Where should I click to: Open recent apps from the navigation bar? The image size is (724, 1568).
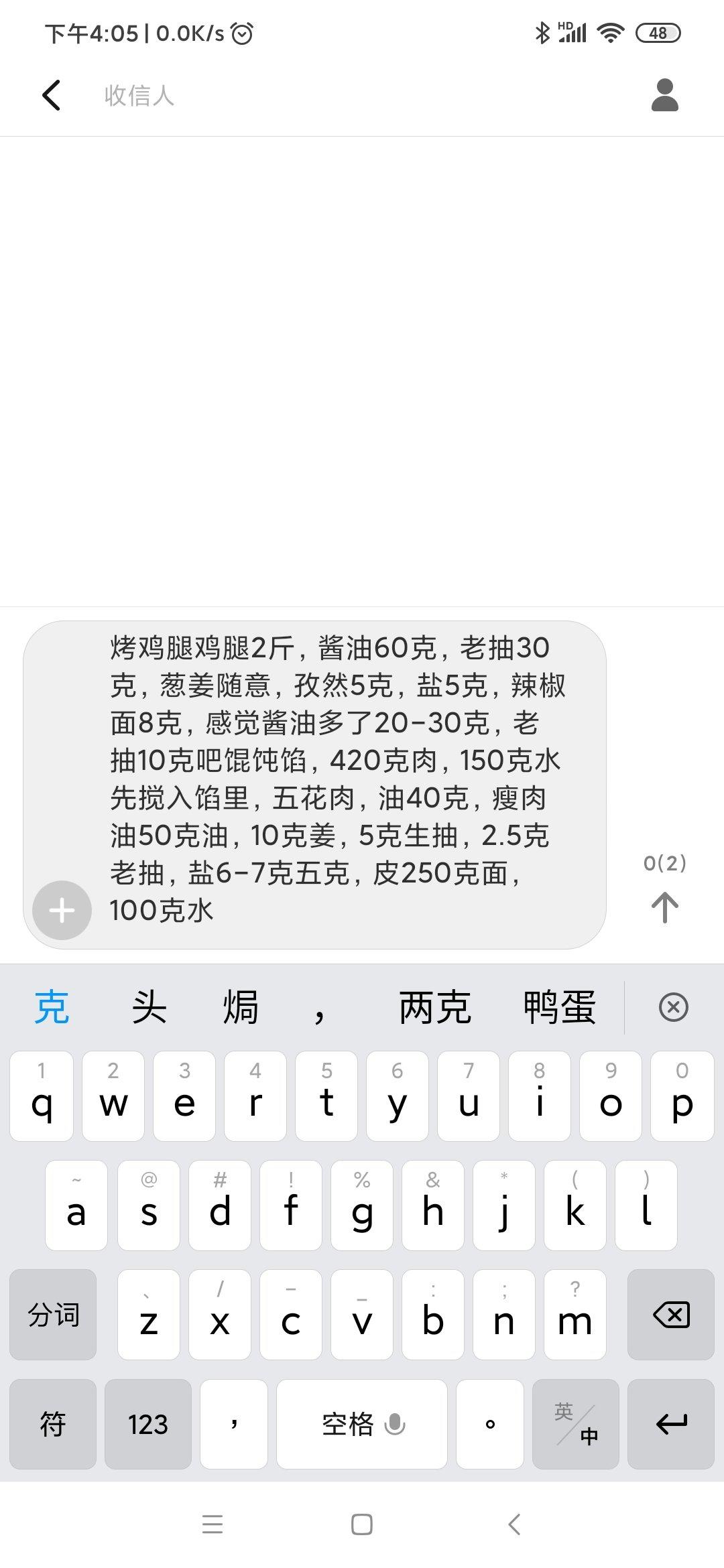(213, 1524)
